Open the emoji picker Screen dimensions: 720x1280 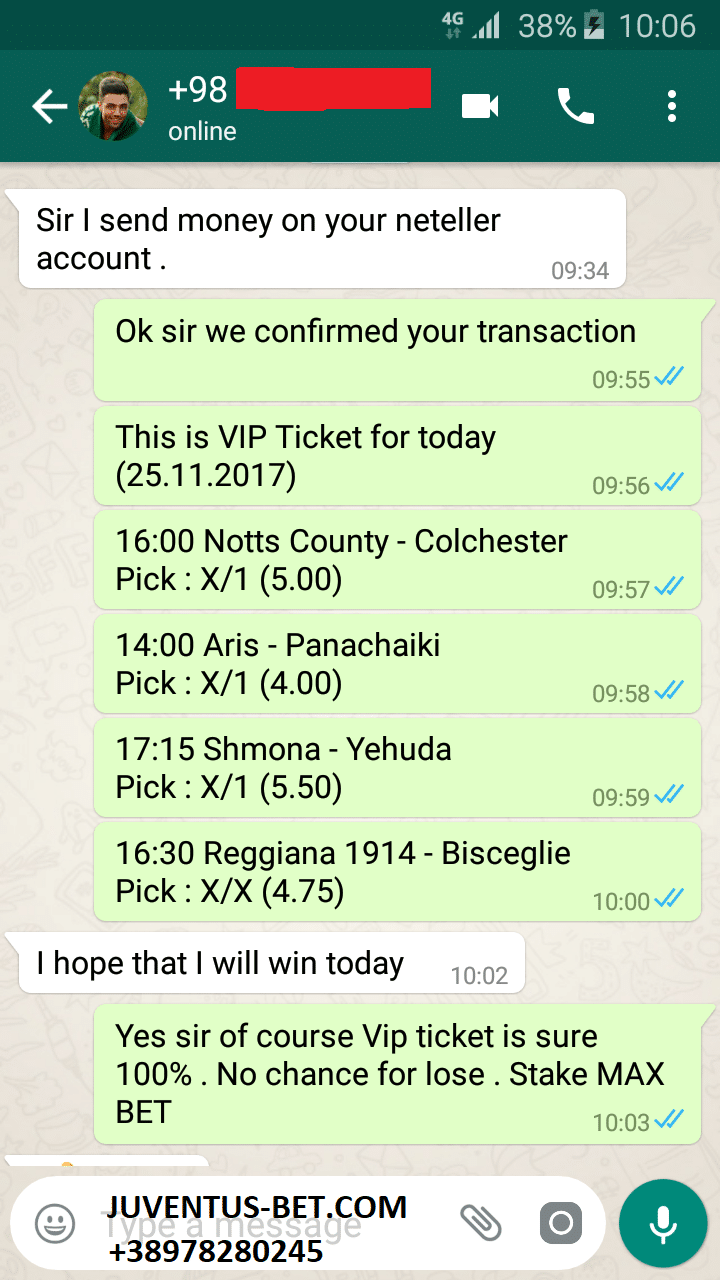click(x=55, y=1222)
